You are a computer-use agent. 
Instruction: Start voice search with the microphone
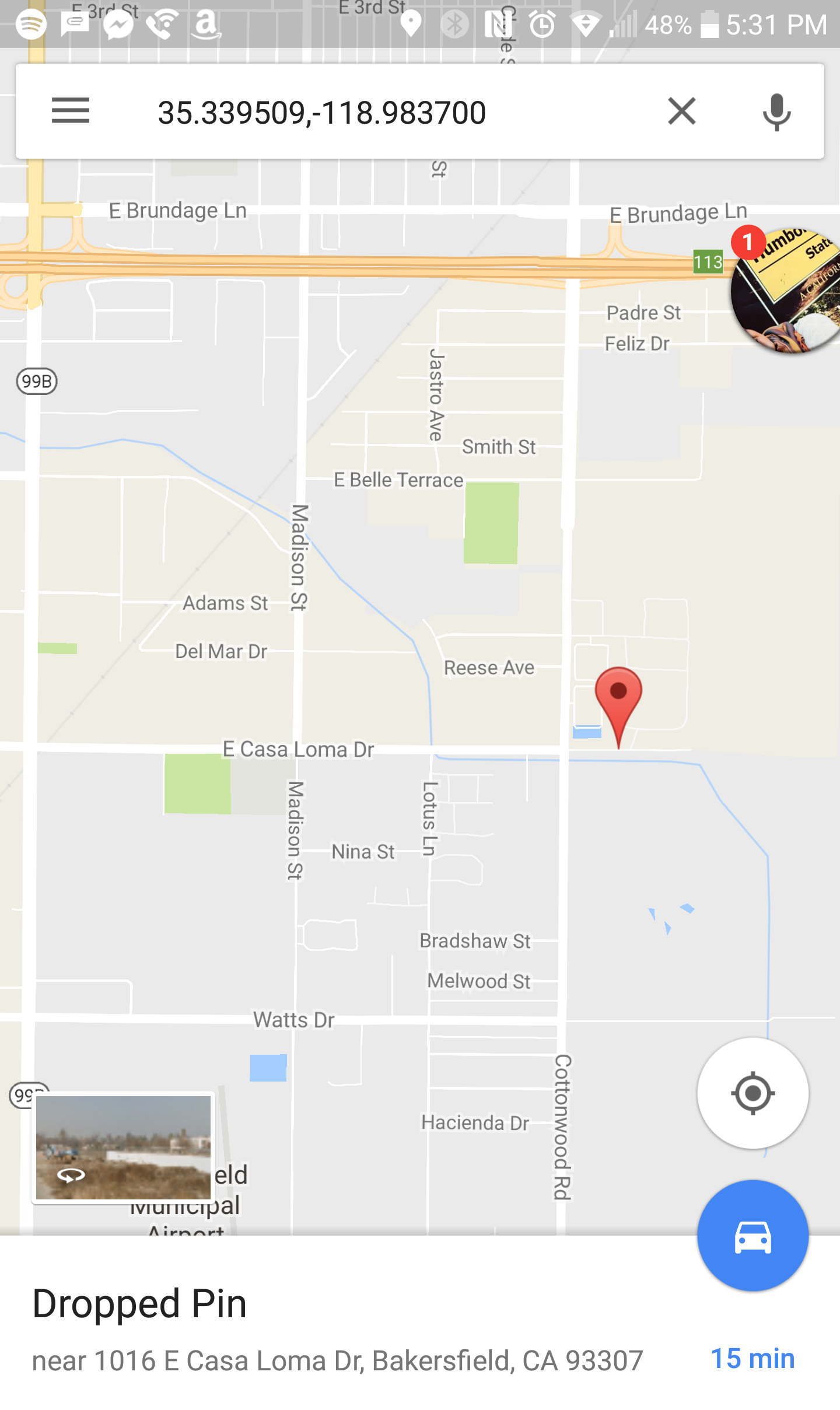[776, 111]
